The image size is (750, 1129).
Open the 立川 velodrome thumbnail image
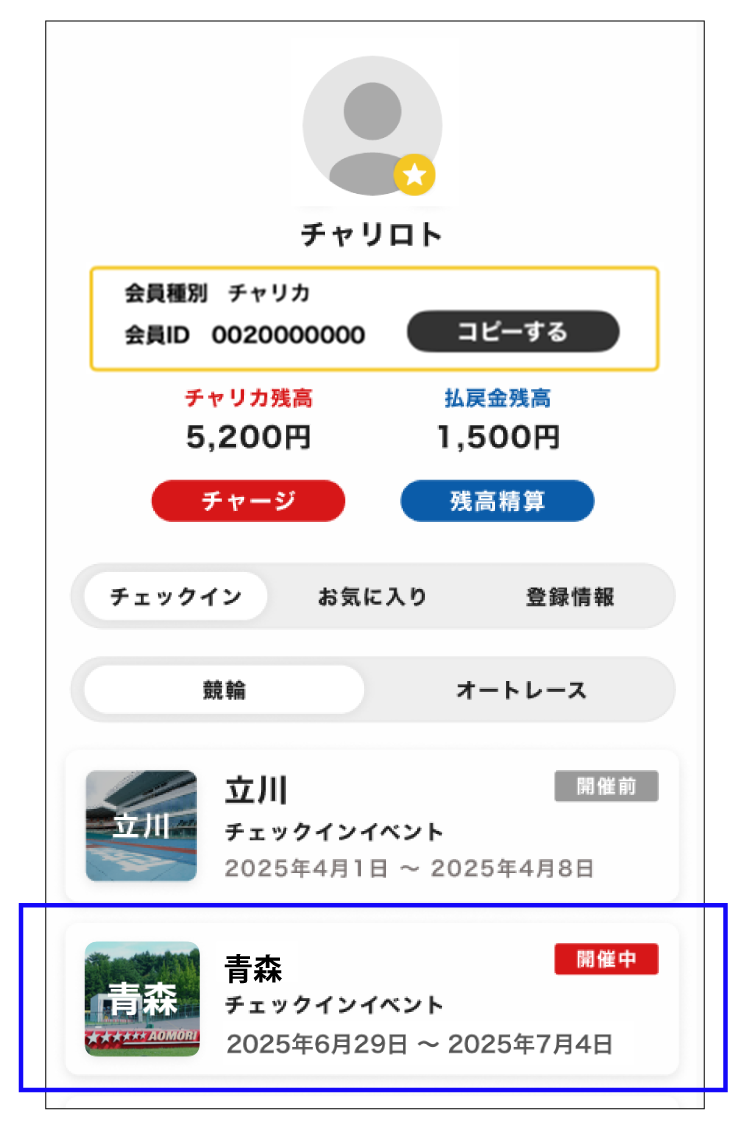click(140, 826)
